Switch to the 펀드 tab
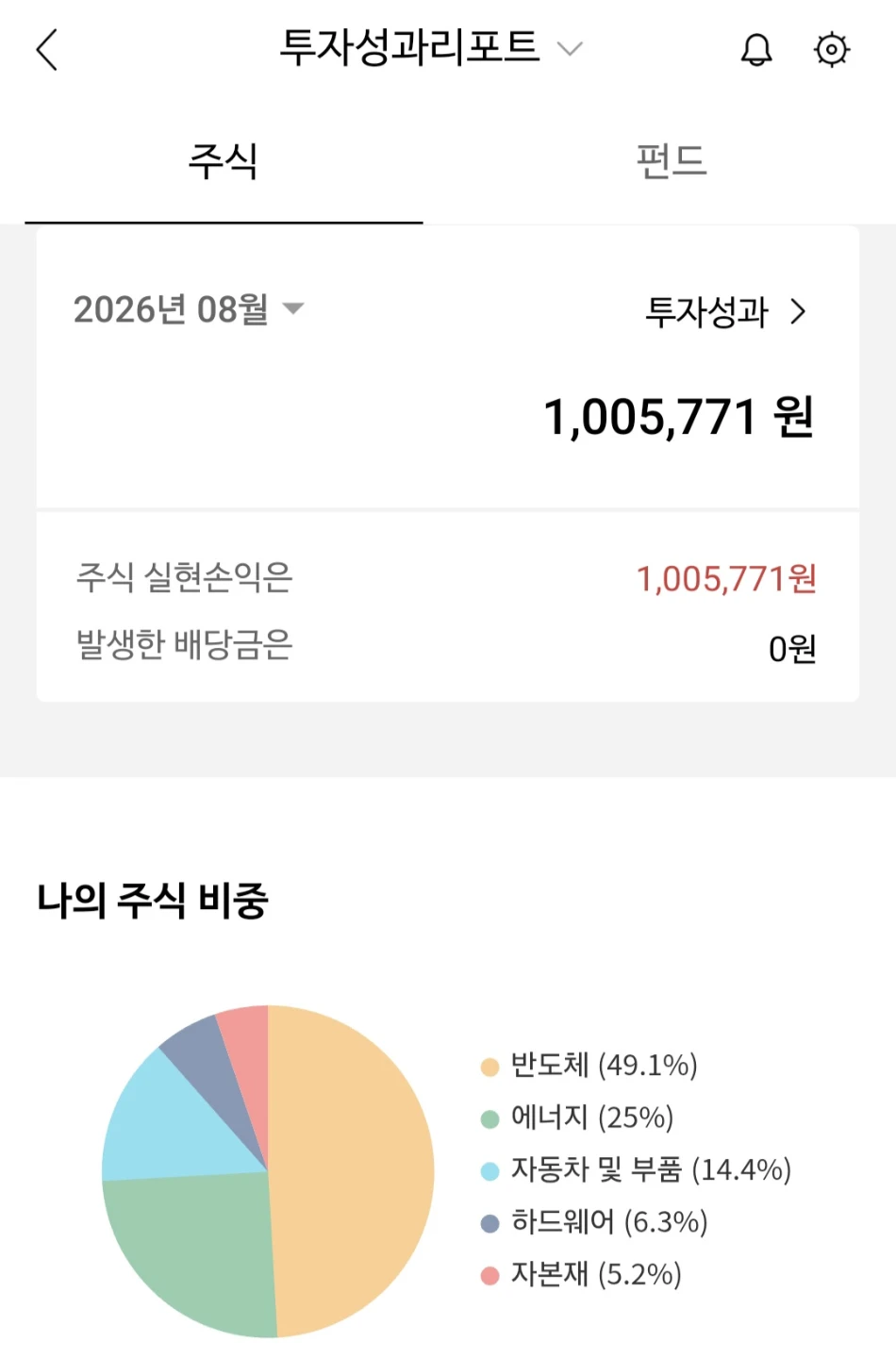This screenshot has height=1358, width=896. 672,161
